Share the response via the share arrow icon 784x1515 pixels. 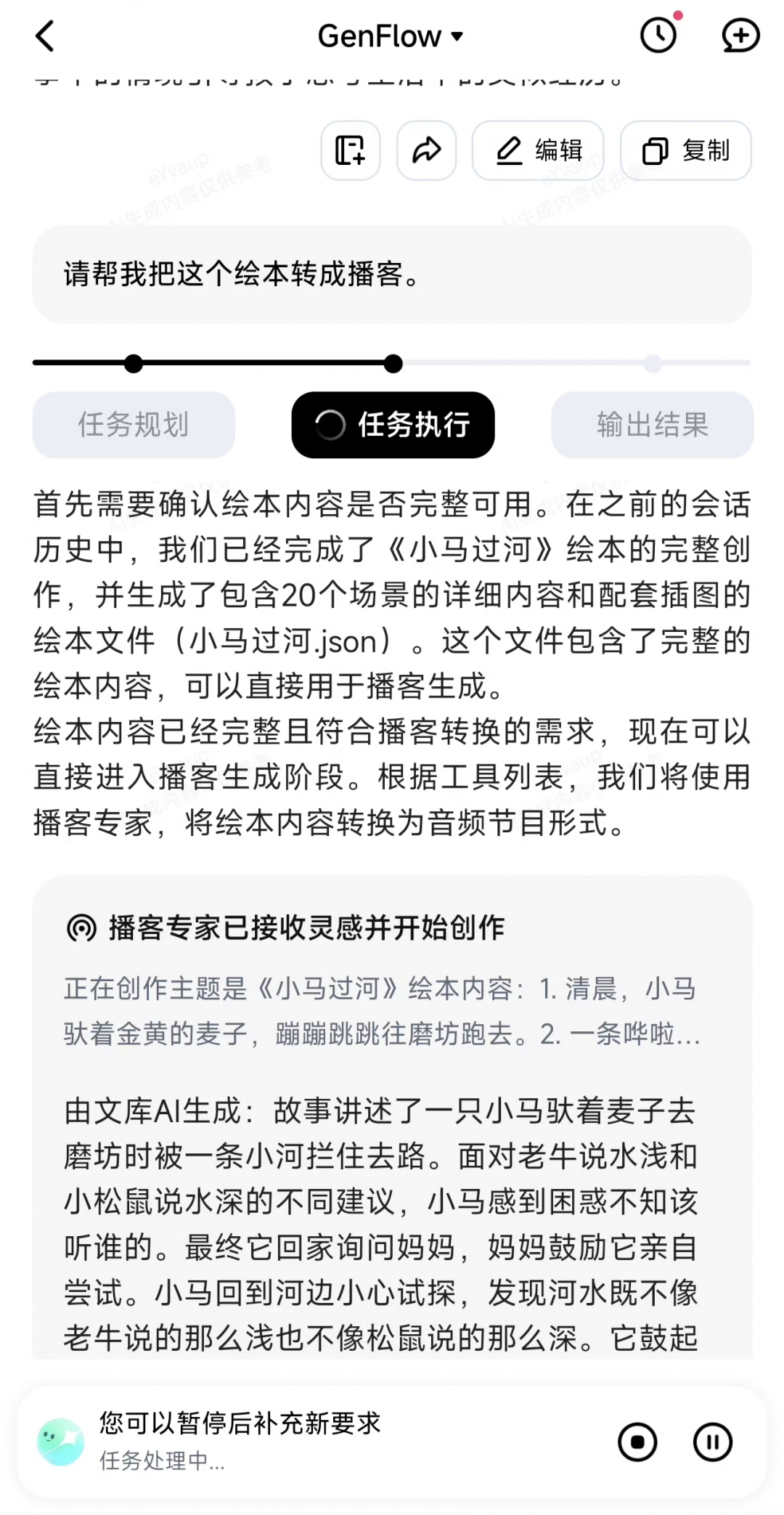click(426, 150)
